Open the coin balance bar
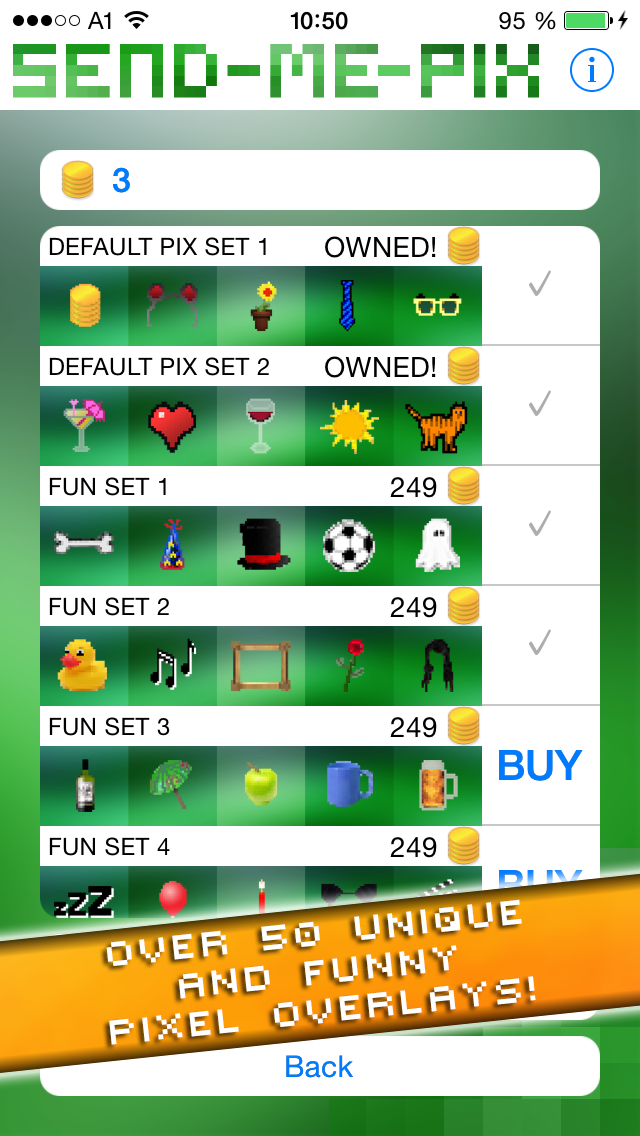Screen dimensions: 640x1136 pyautogui.click(x=319, y=181)
